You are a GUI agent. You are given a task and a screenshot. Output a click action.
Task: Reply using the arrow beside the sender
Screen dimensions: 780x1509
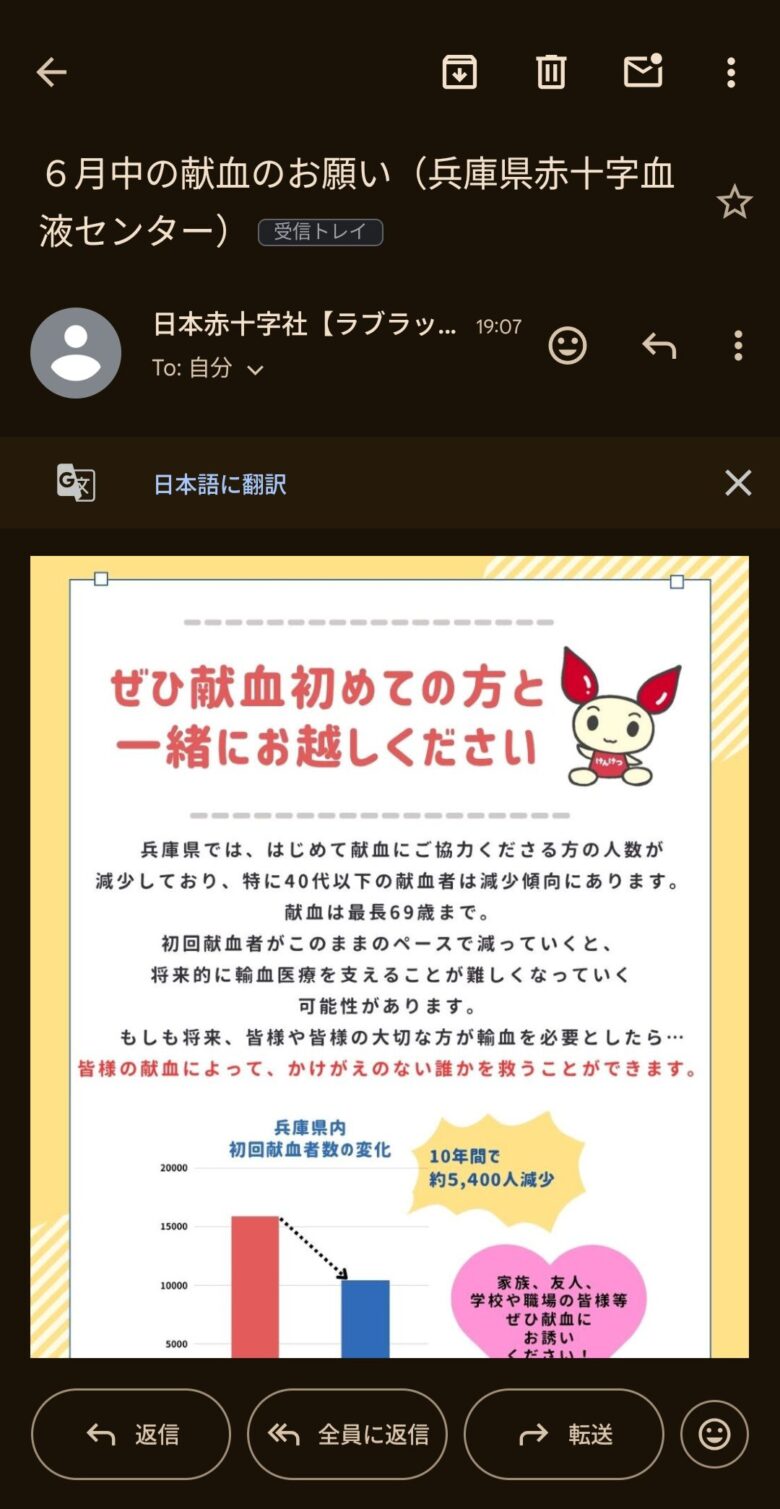coord(659,346)
